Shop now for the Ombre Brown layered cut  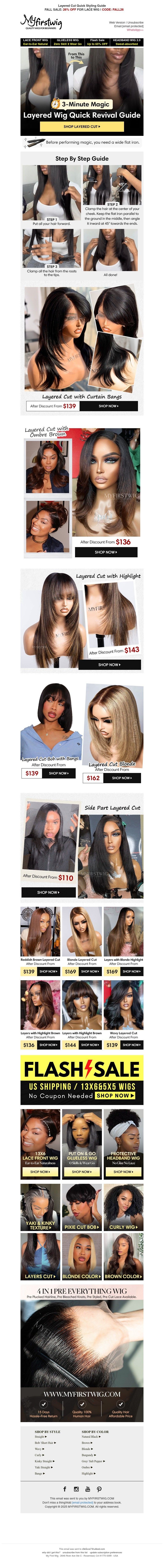point(106,552)
